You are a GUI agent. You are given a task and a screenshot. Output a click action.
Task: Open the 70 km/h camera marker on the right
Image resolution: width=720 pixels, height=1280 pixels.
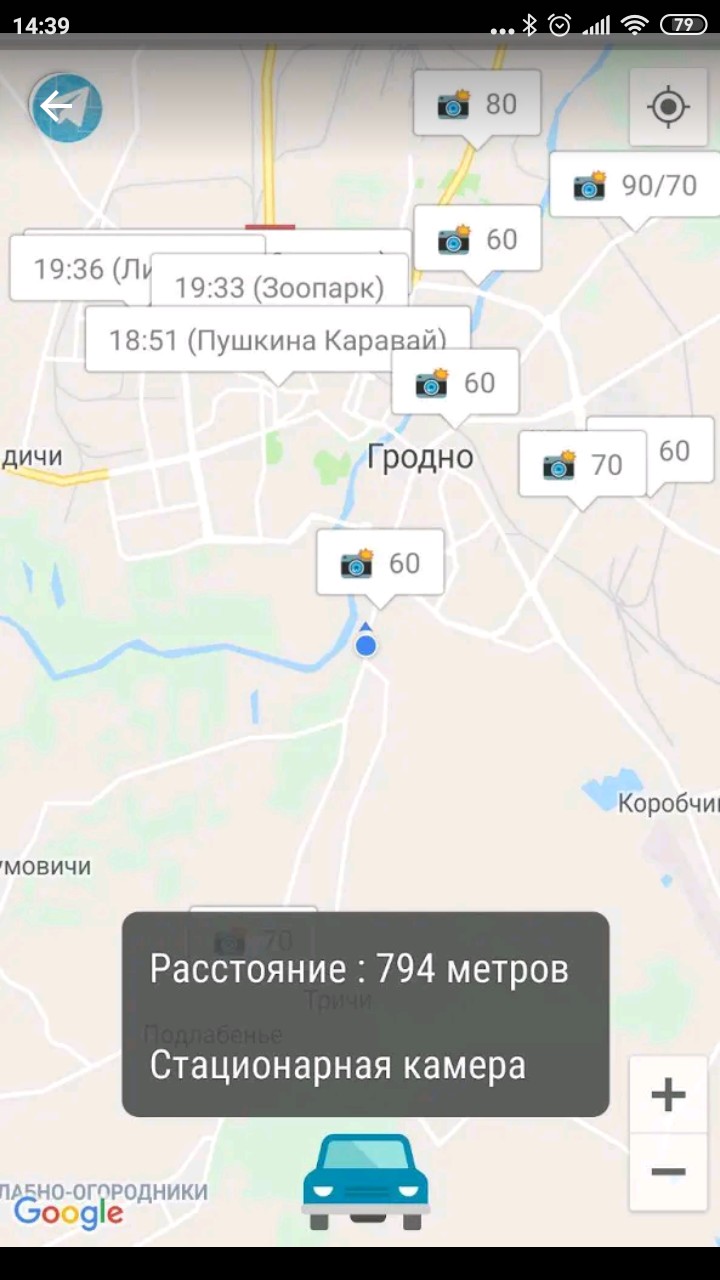click(580, 461)
